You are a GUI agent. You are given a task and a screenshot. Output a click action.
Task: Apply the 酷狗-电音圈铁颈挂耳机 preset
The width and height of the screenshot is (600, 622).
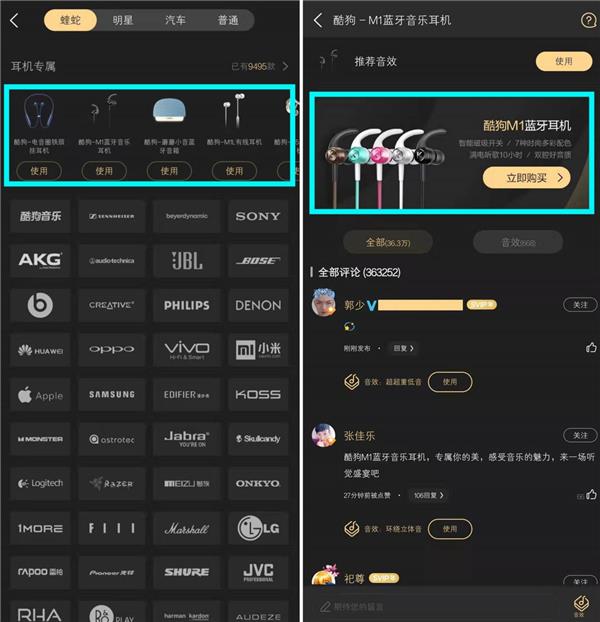[39, 171]
